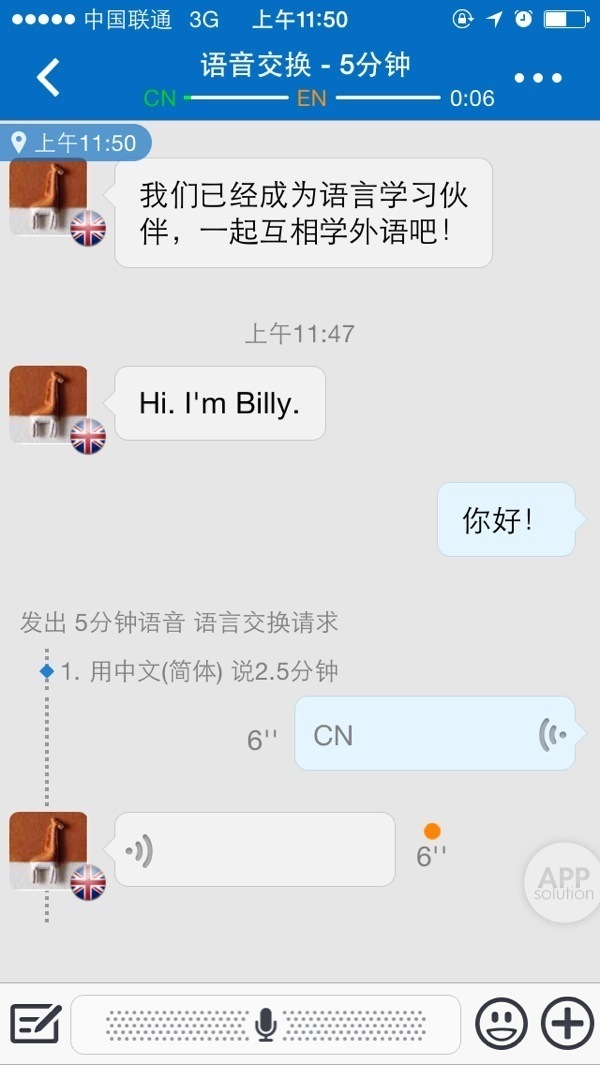Open the emoji picker
This screenshot has height=1065, width=600.
click(501, 1024)
